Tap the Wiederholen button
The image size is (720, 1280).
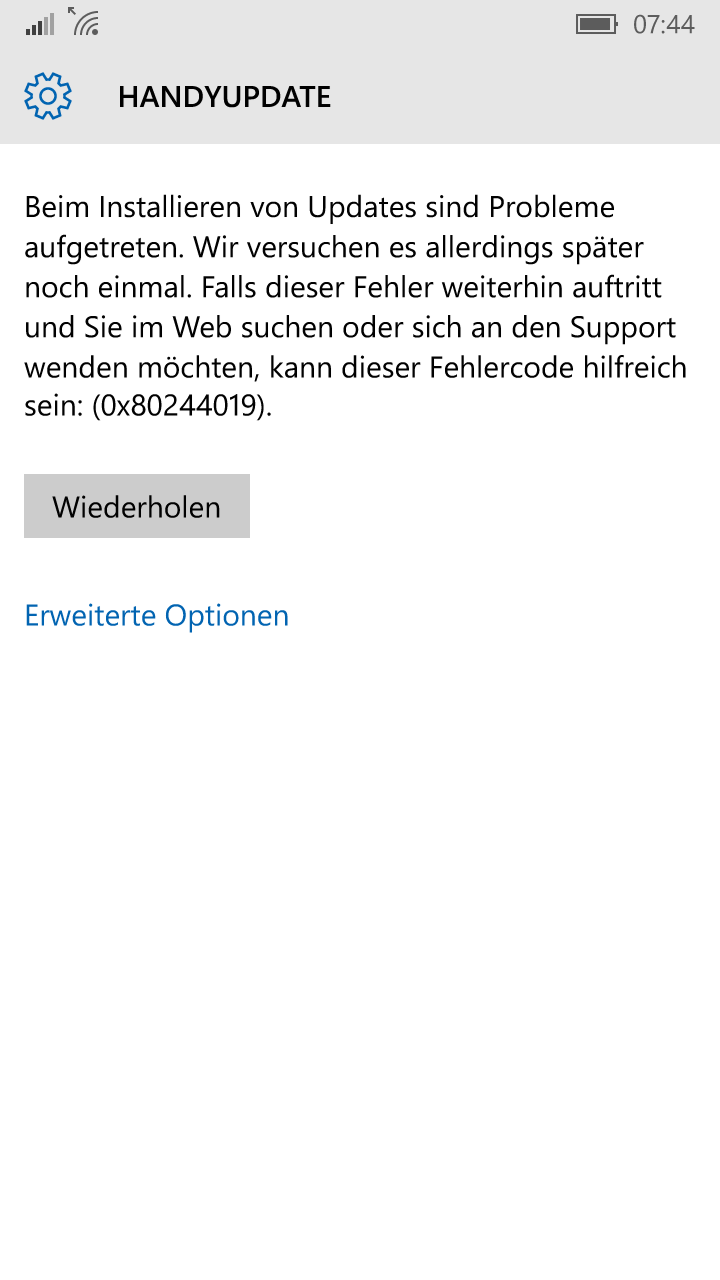(x=137, y=506)
